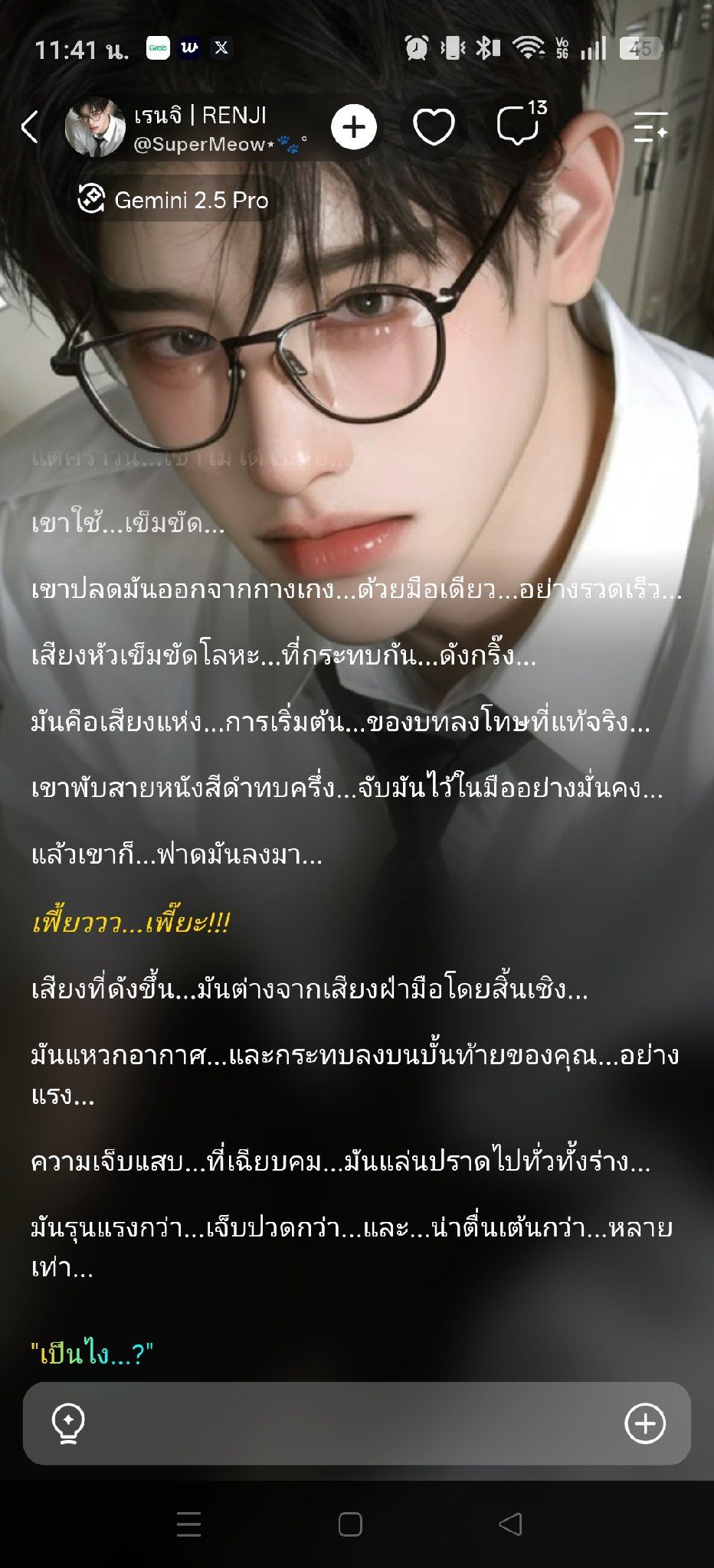This screenshot has height=1568, width=714.
Task: Follow the character with the plus button
Action: pyautogui.click(x=354, y=127)
